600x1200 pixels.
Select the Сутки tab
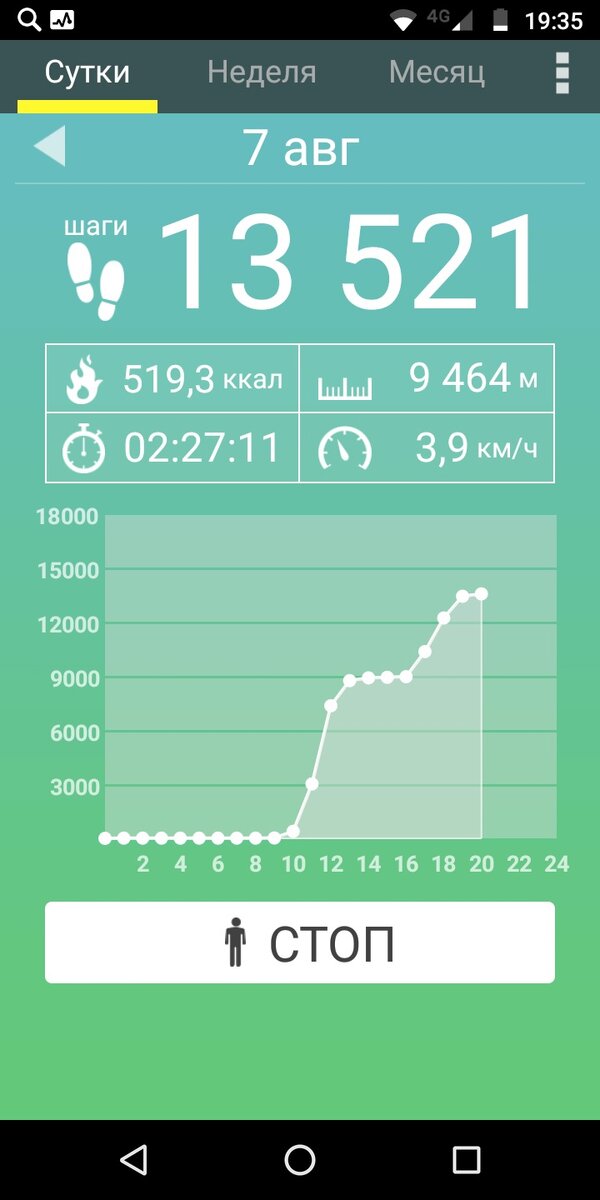(x=87, y=73)
